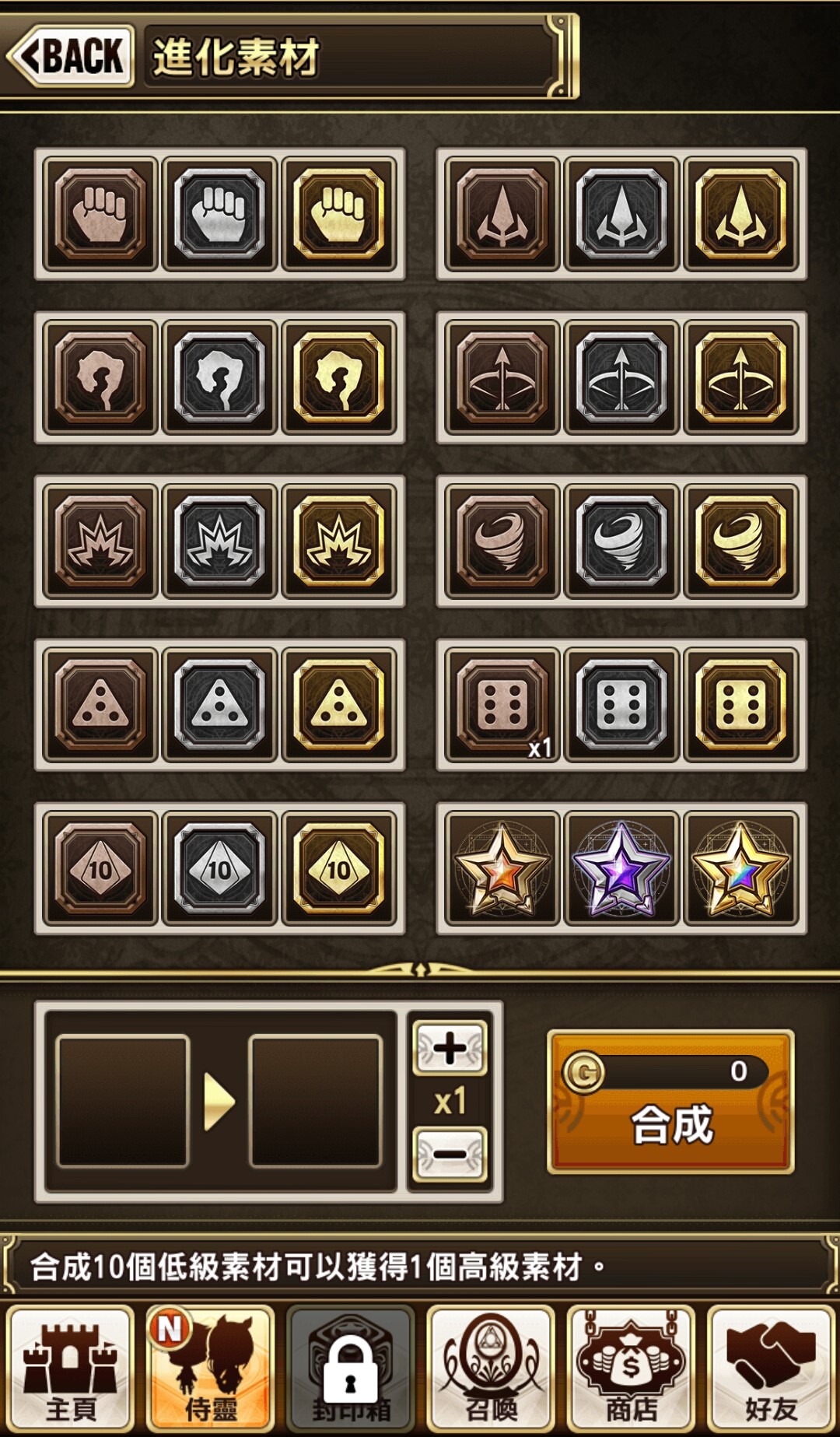Select the purple star material
Viewport: 840px width, 1437px height.
coord(621,867)
